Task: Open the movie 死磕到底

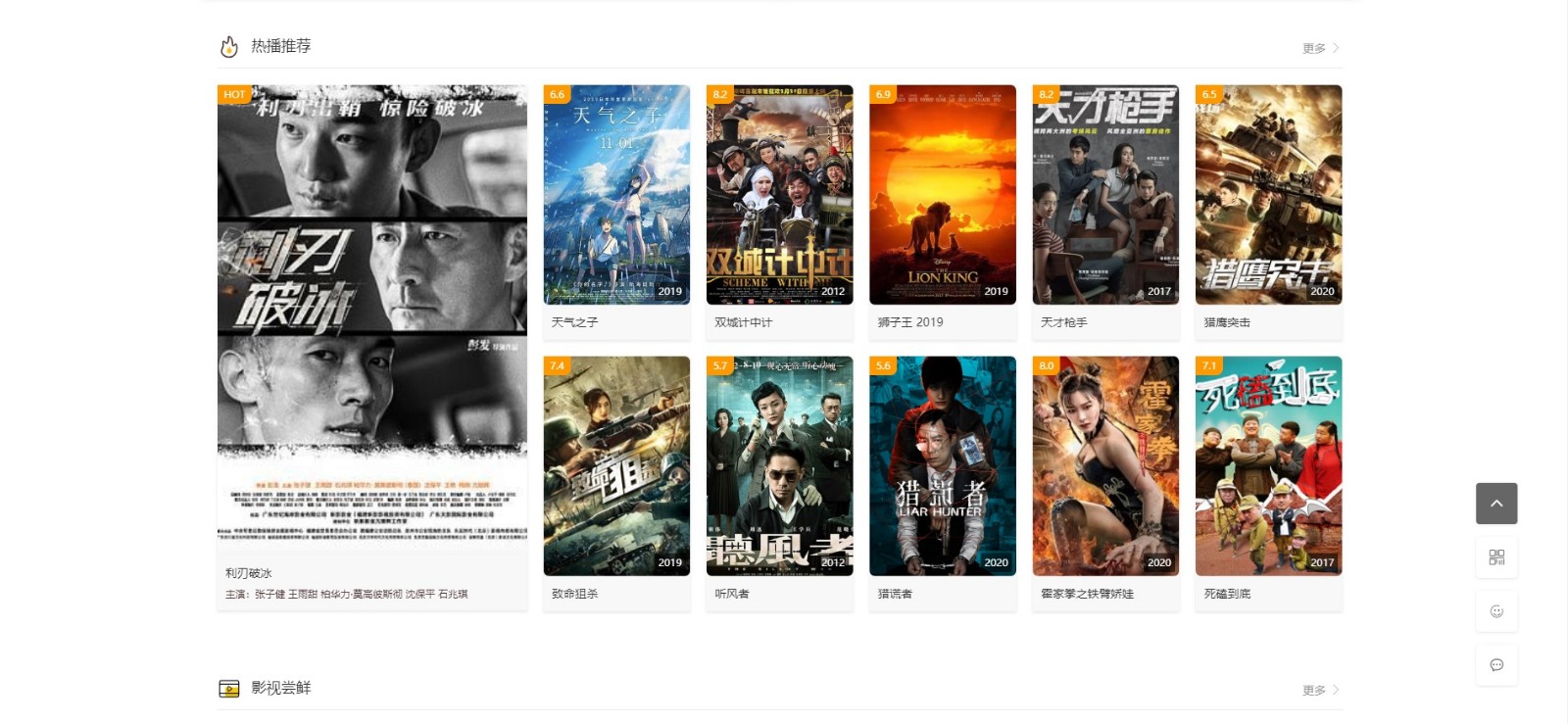Action: [1268, 466]
